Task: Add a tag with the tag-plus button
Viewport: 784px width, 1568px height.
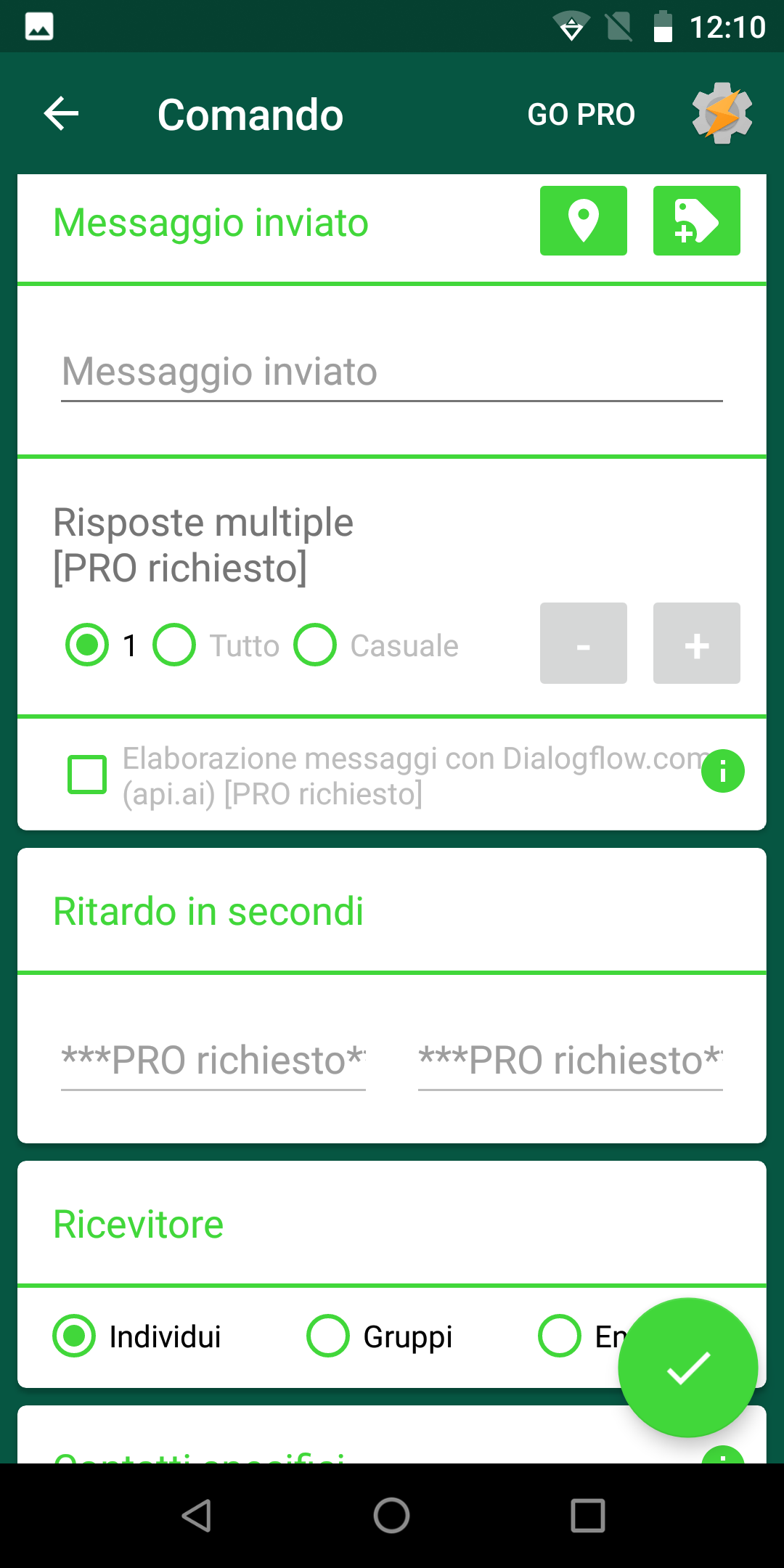Action: point(697,221)
